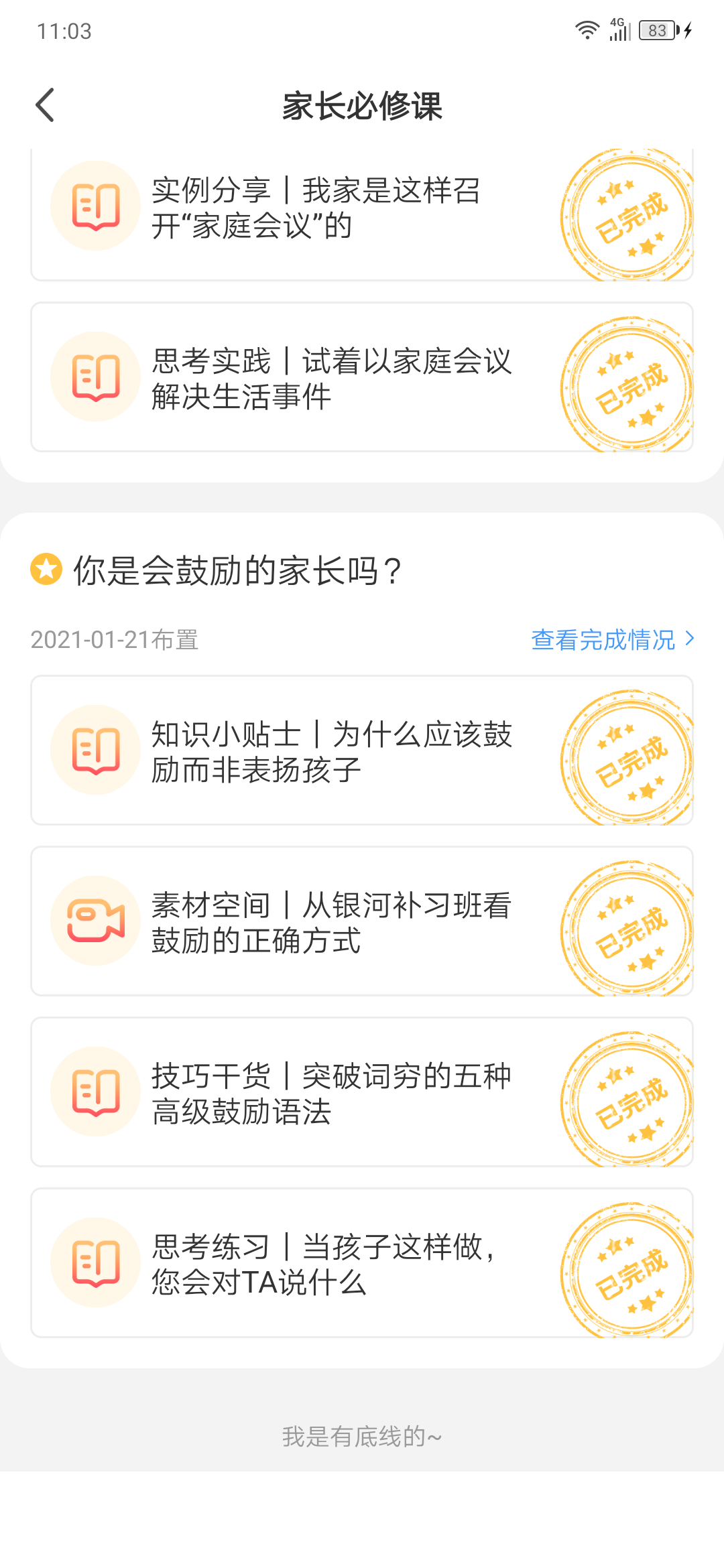This screenshot has height=1568, width=724.
Task: Open video lesson 素材空间｜从银河补习班看鼓励的正确方式
Action: click(x=331, y=923)
